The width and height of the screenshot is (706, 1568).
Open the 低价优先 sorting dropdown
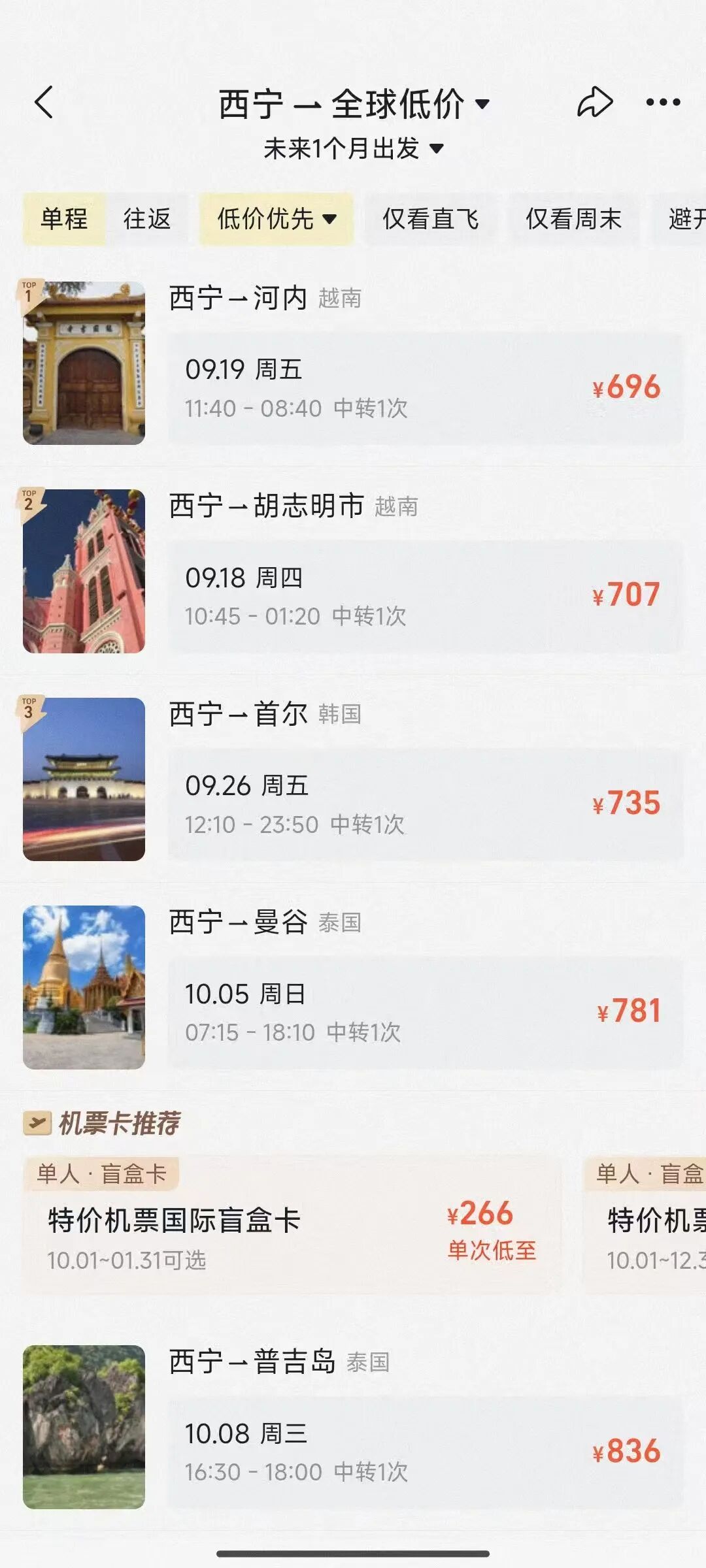275,218
